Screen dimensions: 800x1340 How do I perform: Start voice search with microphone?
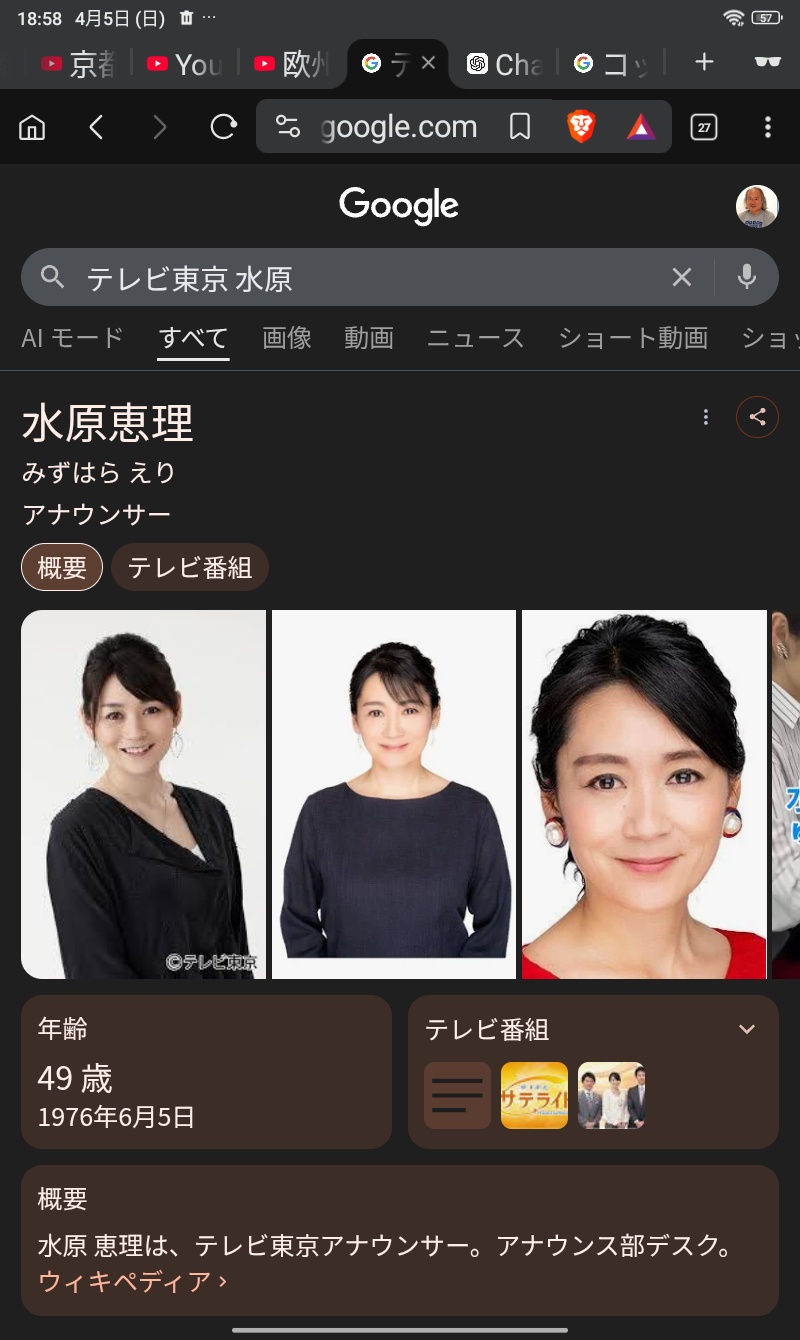coord(746,277)
